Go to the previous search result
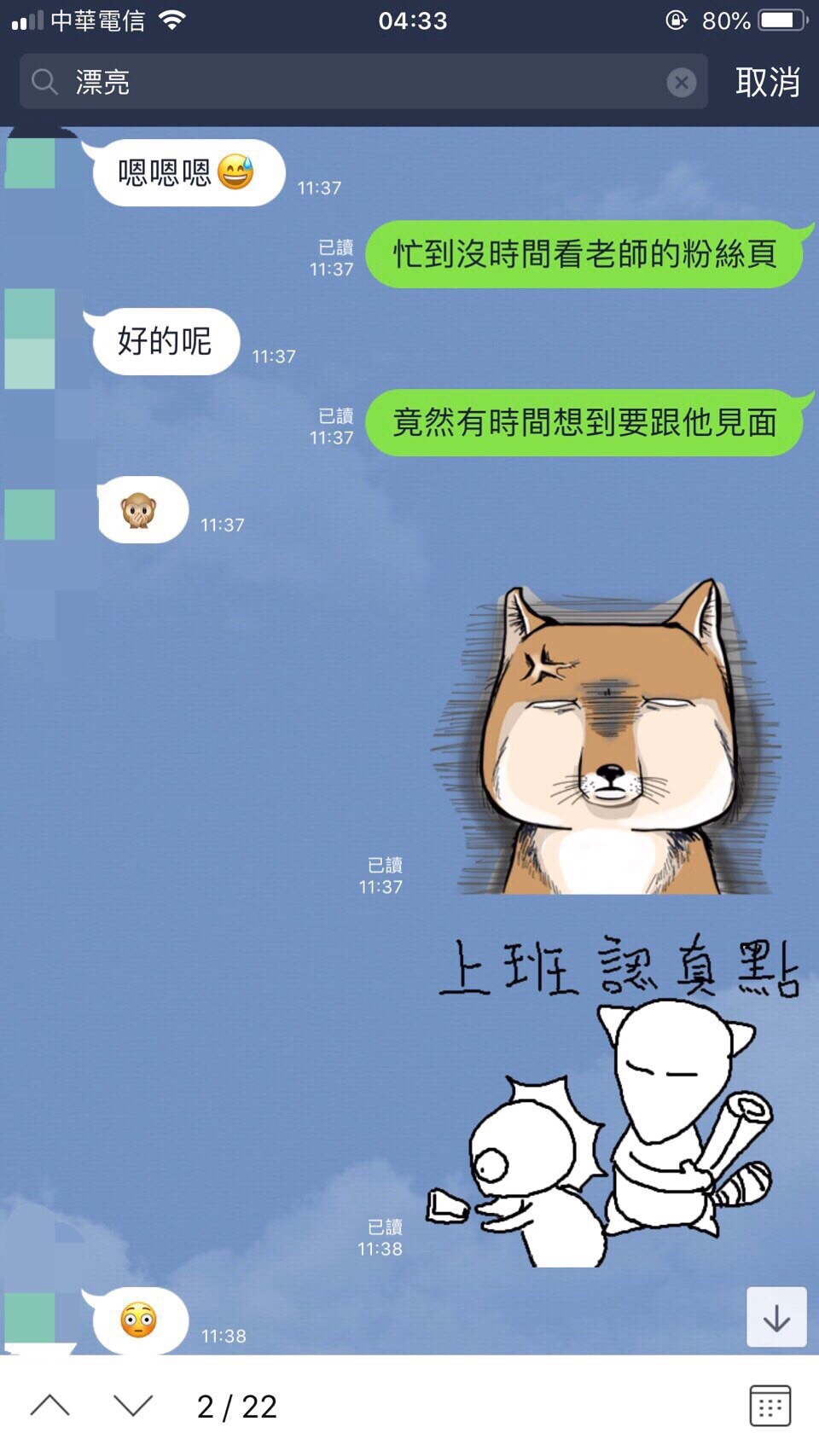 [x=49, y=1407]
